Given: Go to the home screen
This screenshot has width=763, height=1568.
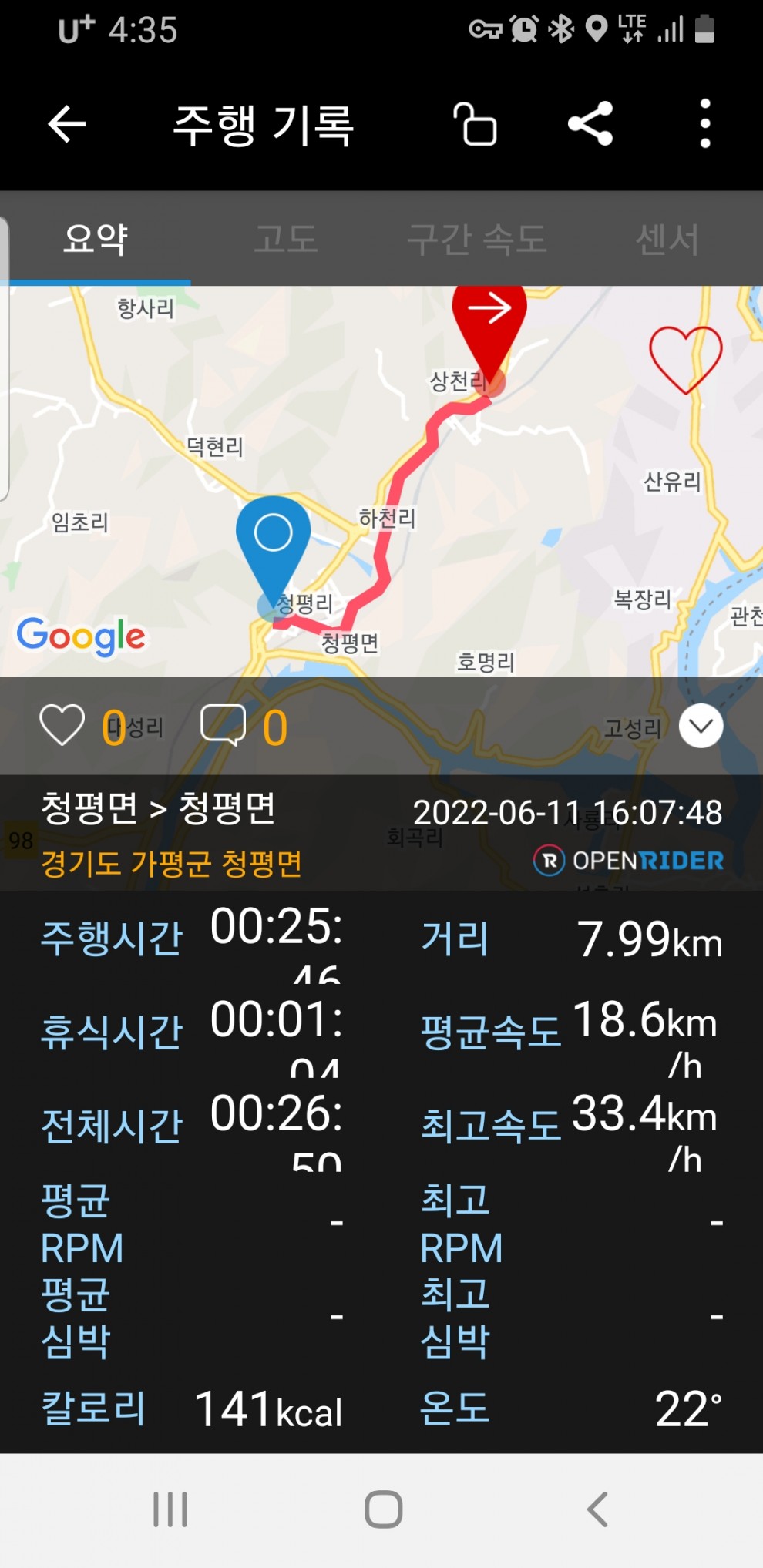Looking at the screenshot, I should tap(383, 1509).
